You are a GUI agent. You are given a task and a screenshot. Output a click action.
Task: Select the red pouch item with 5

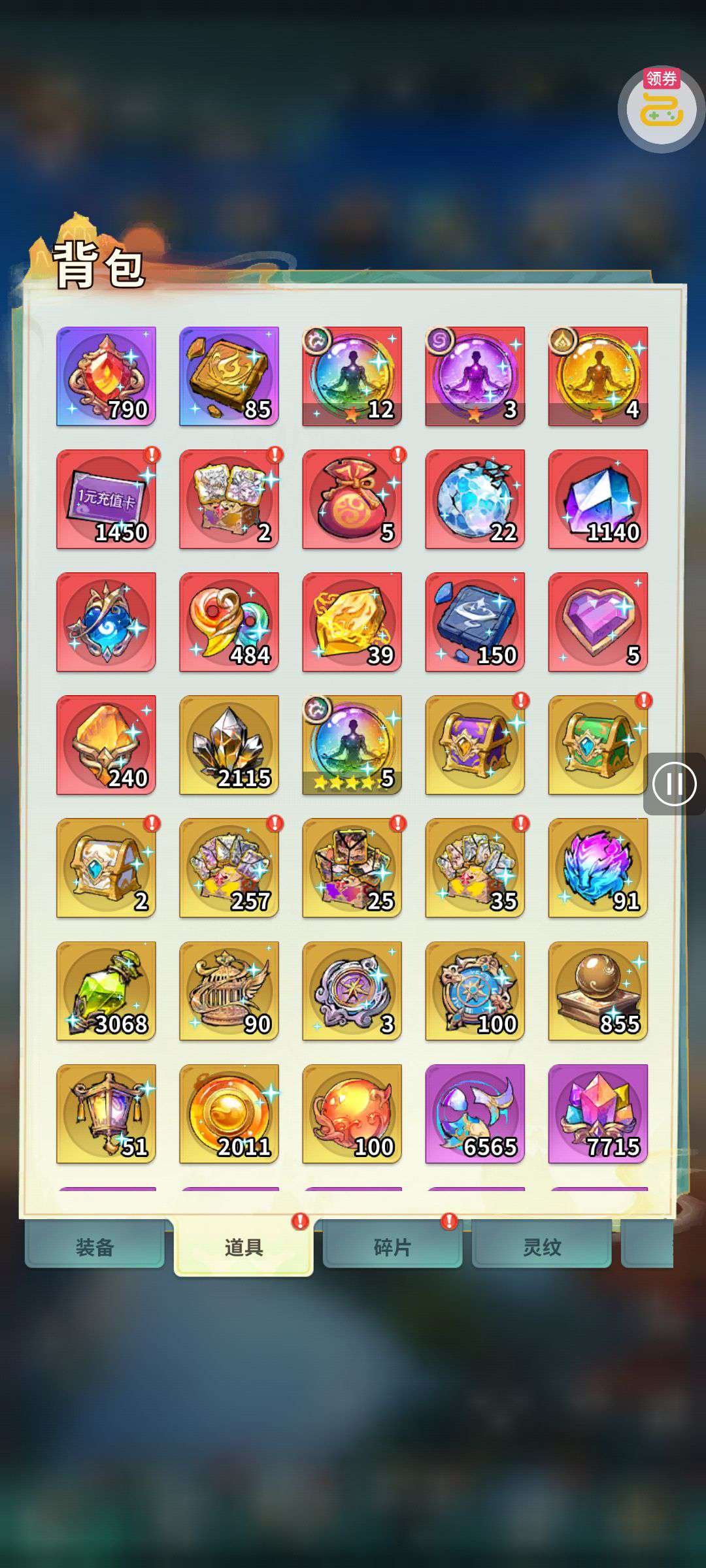(x=352, y=499)
